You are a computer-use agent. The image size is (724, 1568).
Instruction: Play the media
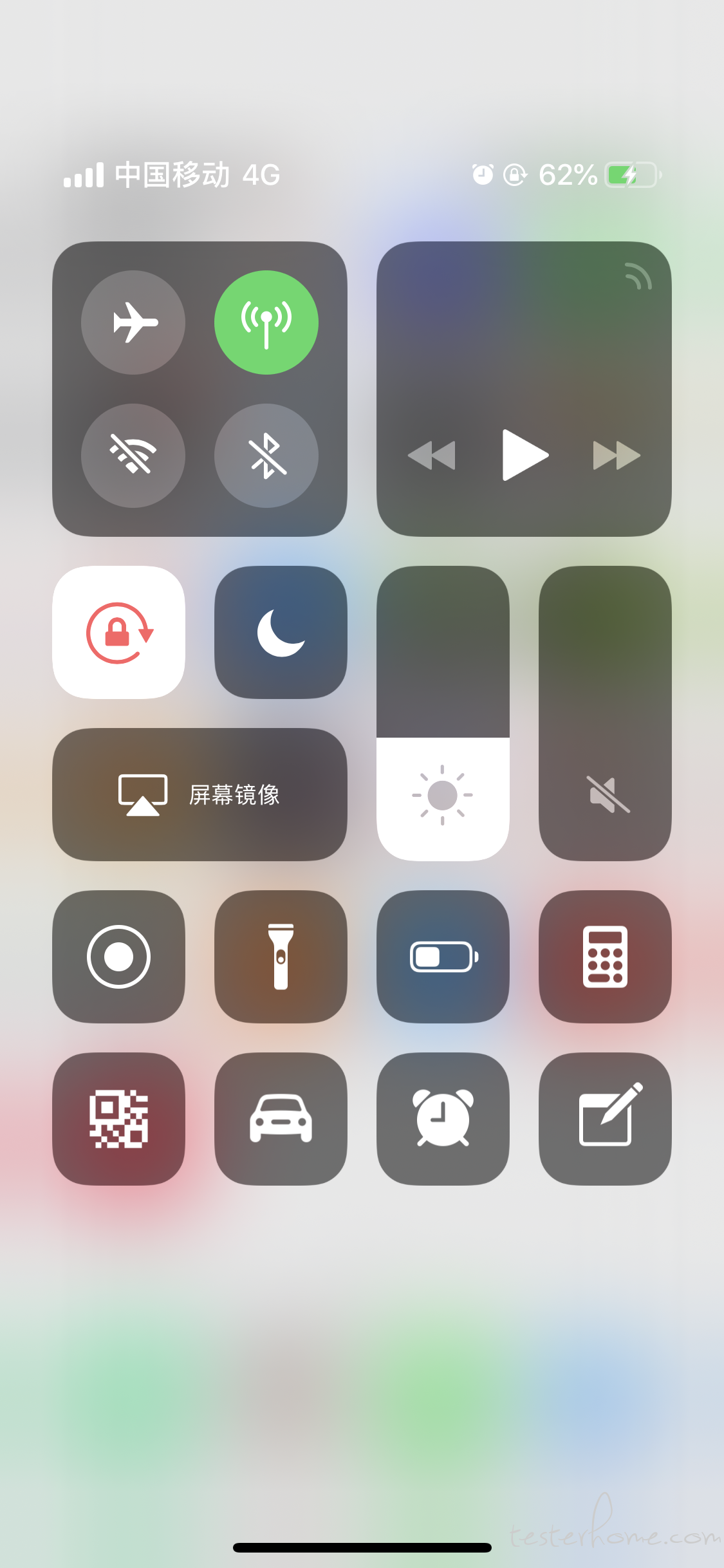(x=524, y=455)
